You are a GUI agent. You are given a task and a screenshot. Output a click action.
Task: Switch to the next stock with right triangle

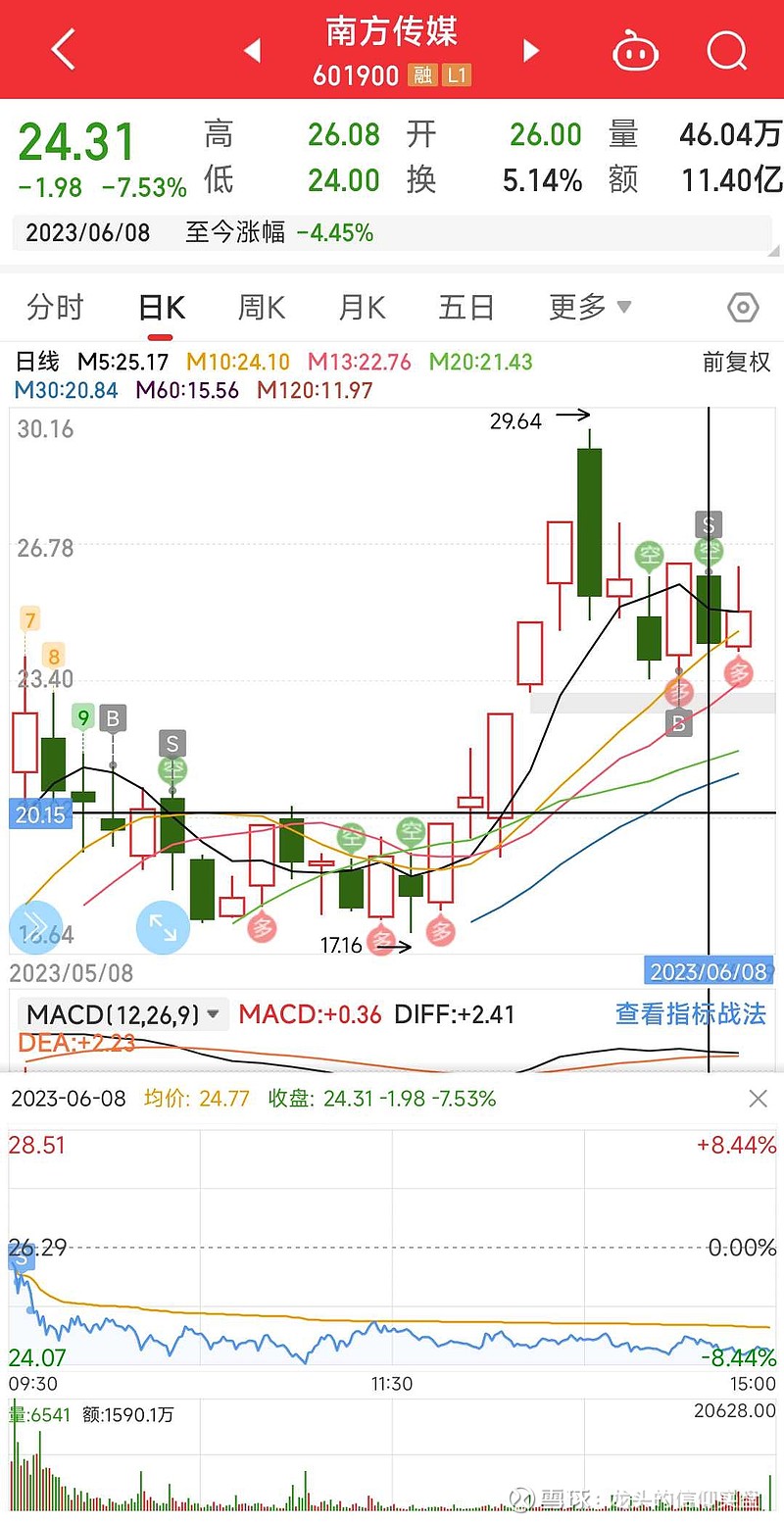coord(531,50)
